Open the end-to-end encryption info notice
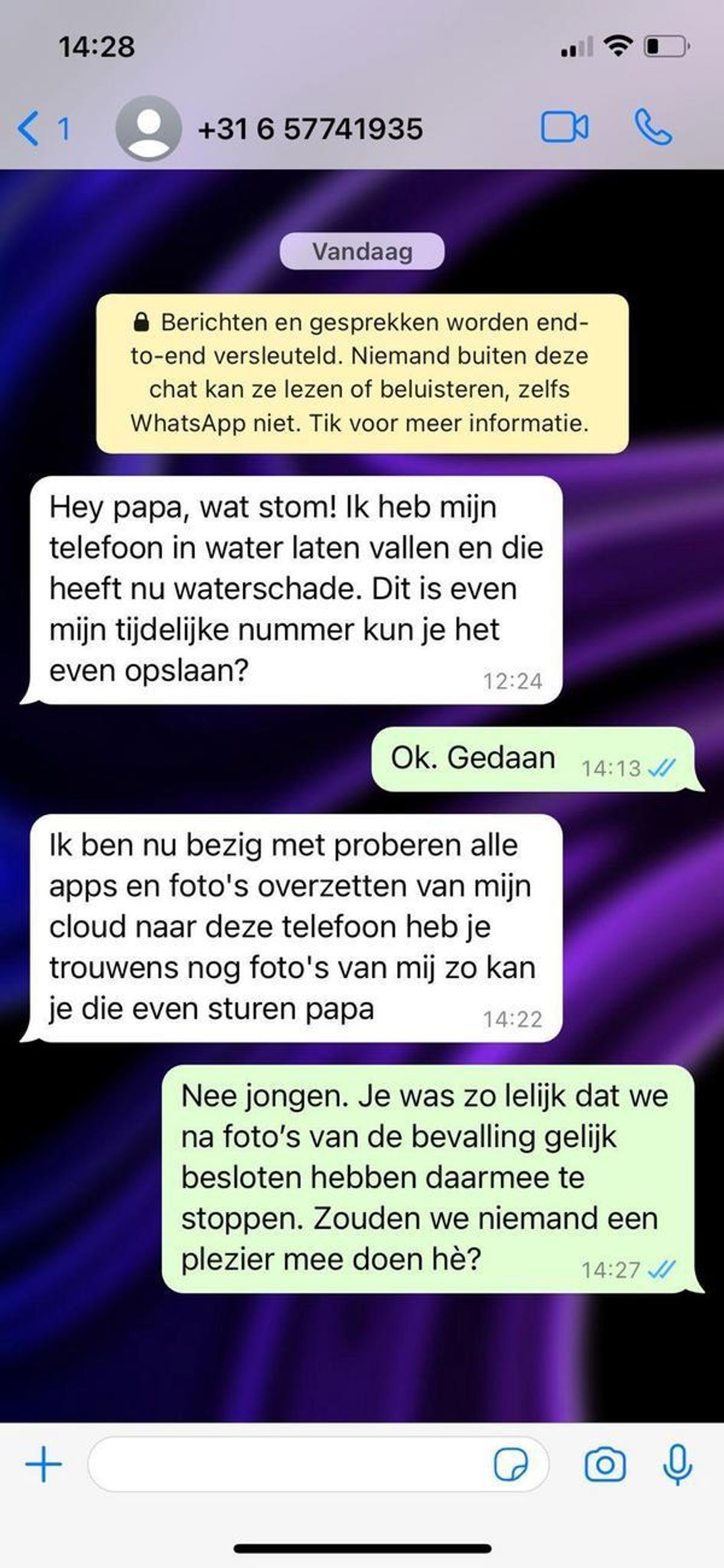 [x=361, y=373]
